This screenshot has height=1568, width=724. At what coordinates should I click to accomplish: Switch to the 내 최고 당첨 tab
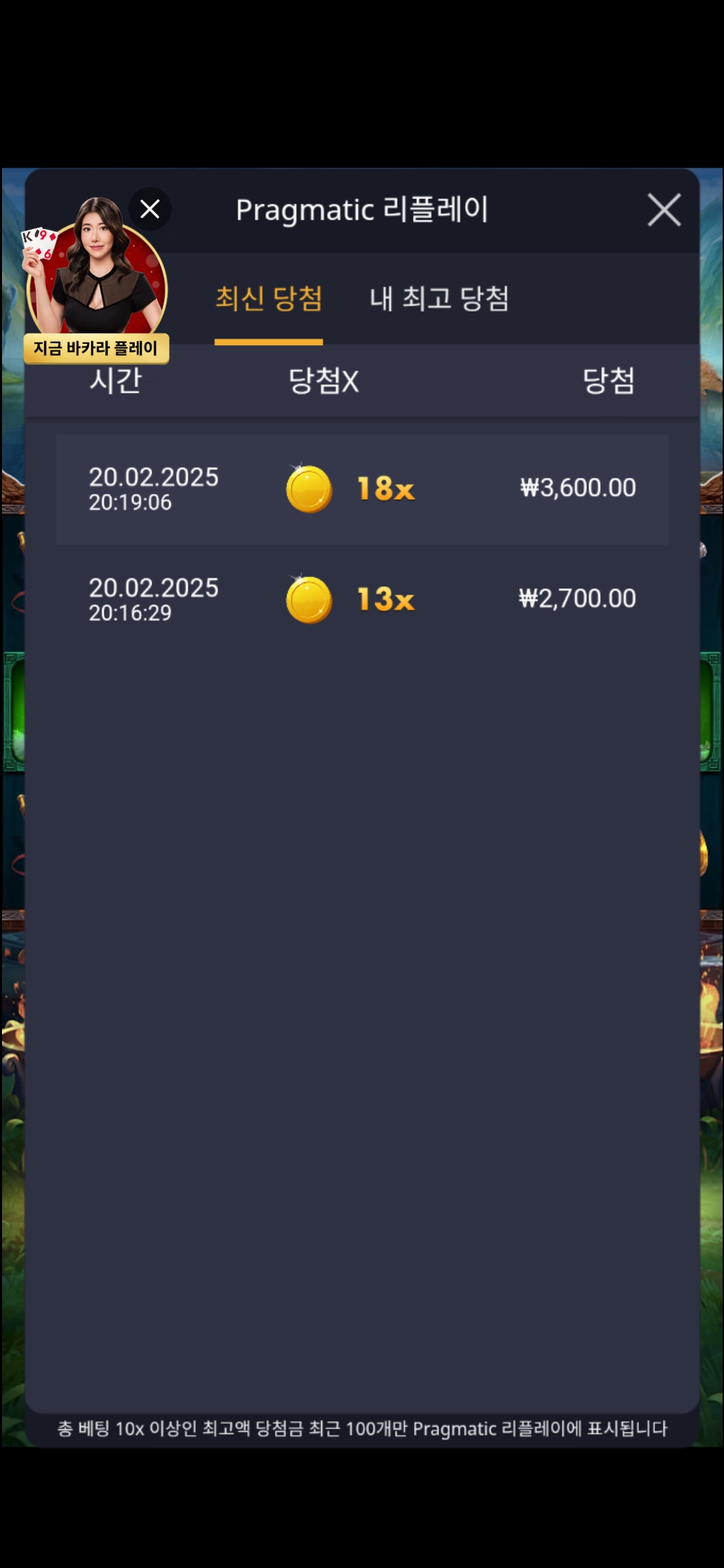tap(439, 298)
